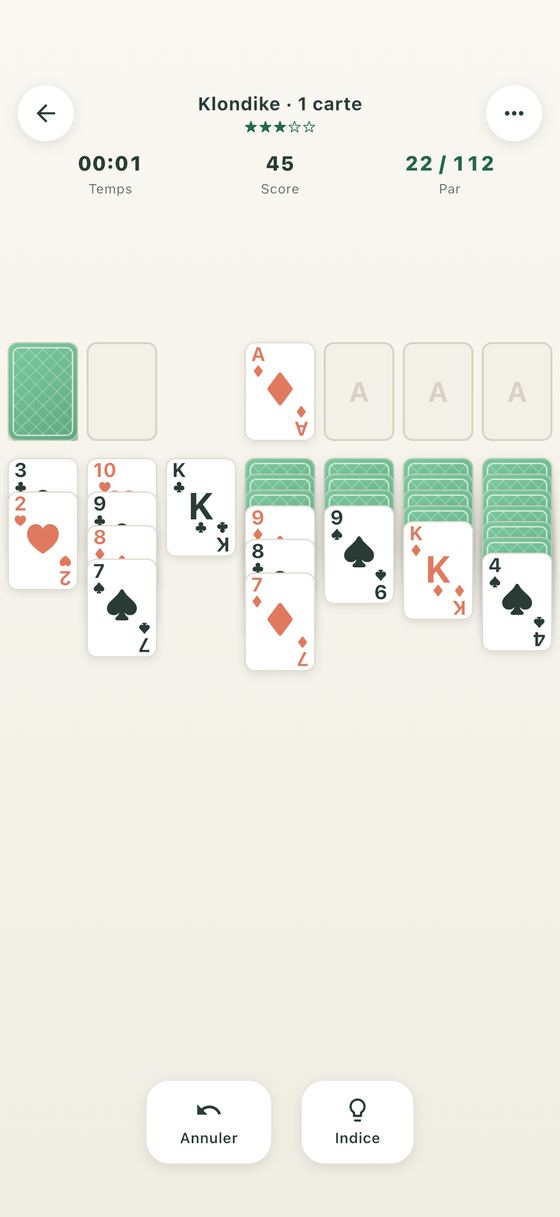Select the ace of diamonds on the foundation

tap(280, 391)
